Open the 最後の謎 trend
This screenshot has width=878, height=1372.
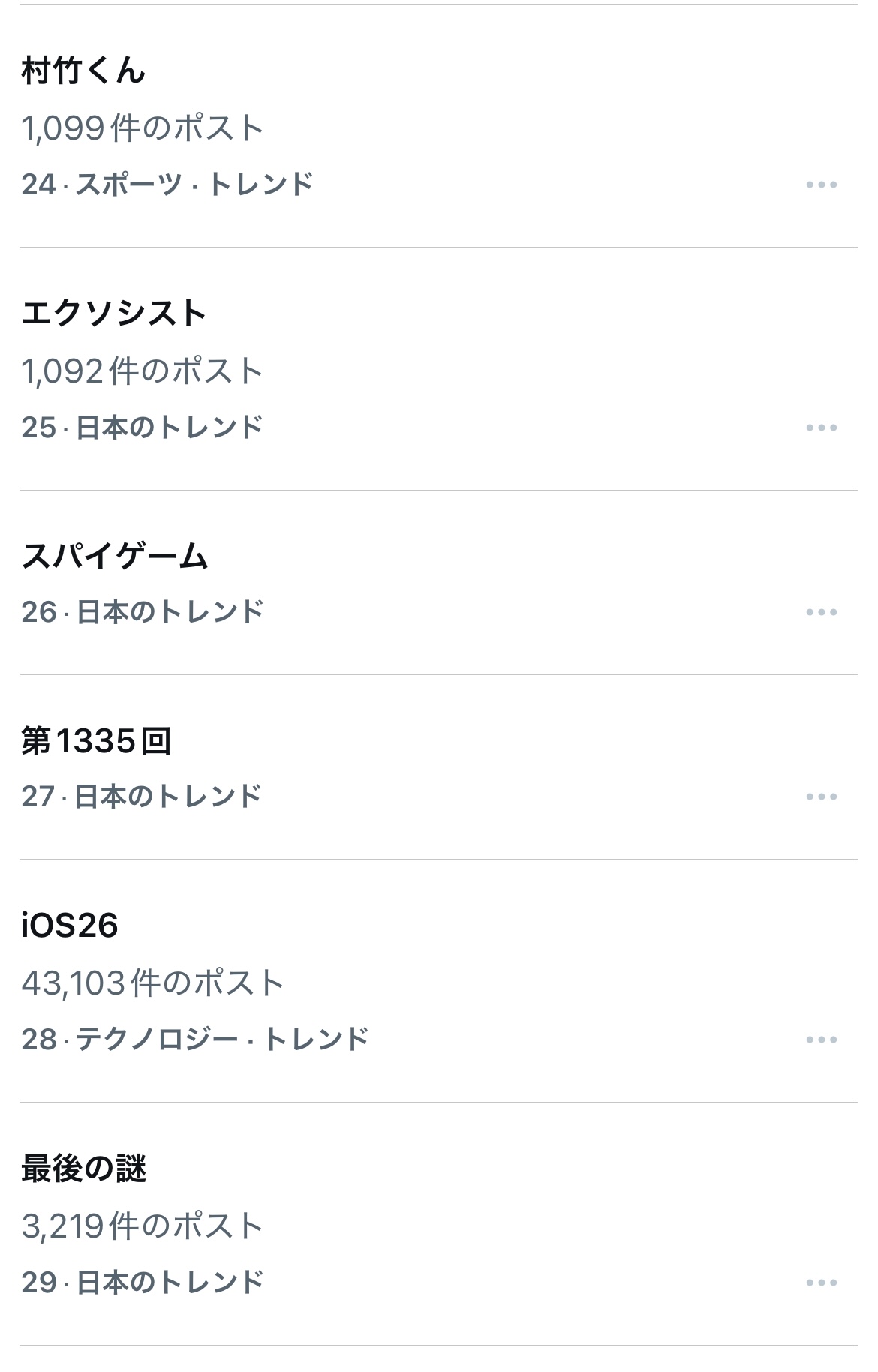(84, 1169)
